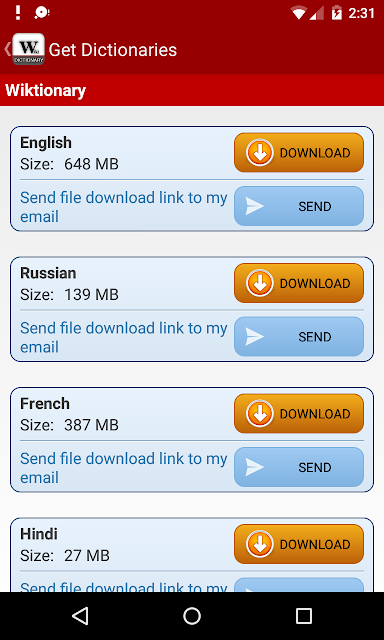Tap the system back button
384x640 pixels.
click(80, 616)
